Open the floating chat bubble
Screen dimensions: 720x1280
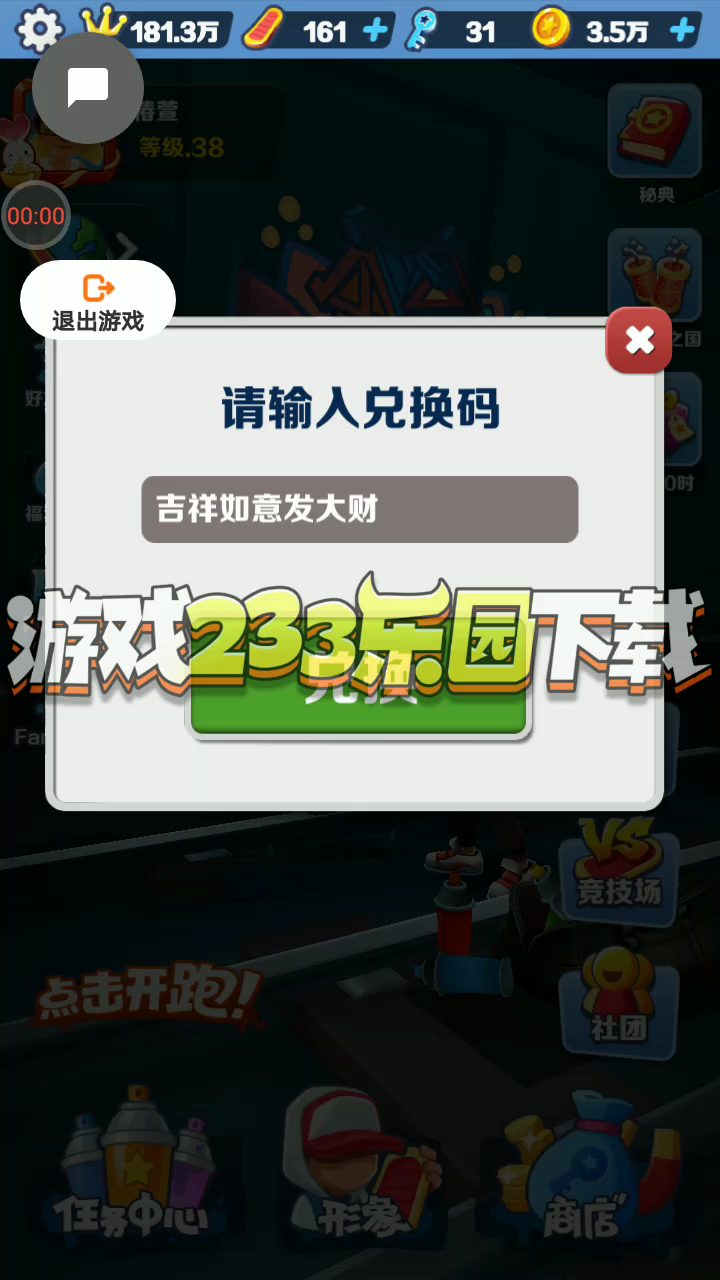pos(88,88)
